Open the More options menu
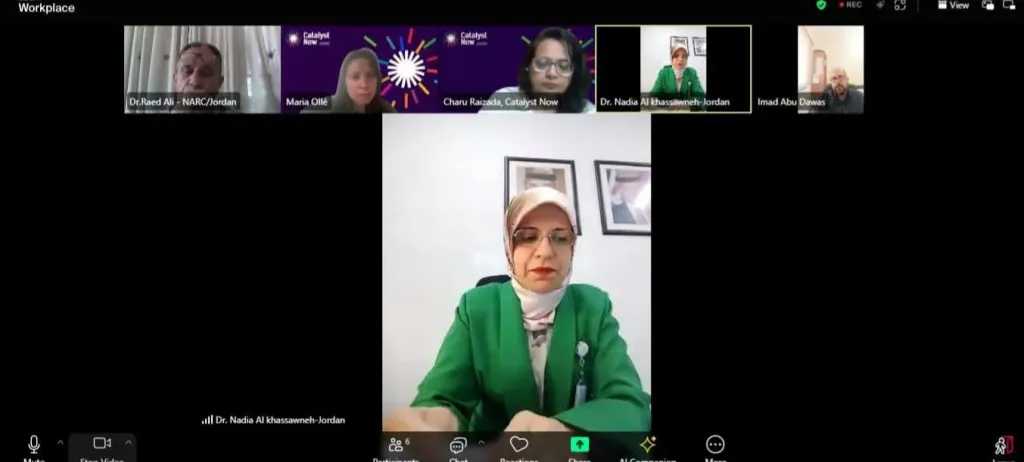The image size is (1024, 462). click(715, 446)
